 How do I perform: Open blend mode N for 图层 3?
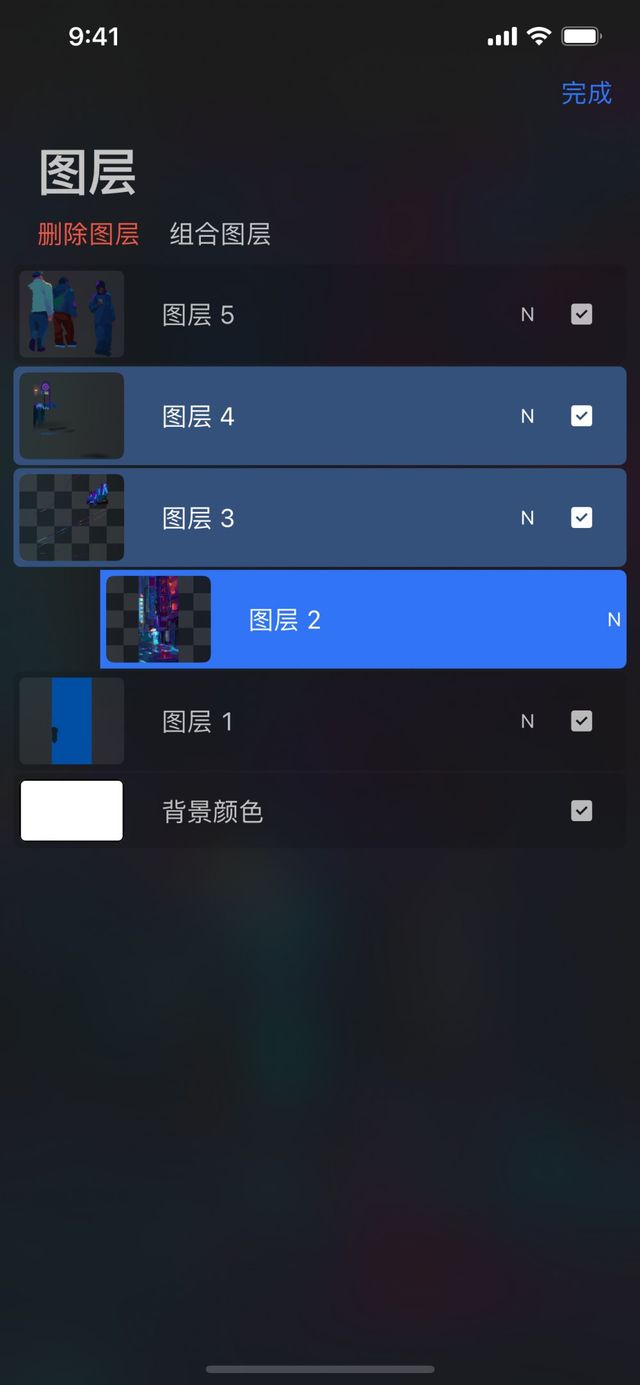click(x=527, y=518)
